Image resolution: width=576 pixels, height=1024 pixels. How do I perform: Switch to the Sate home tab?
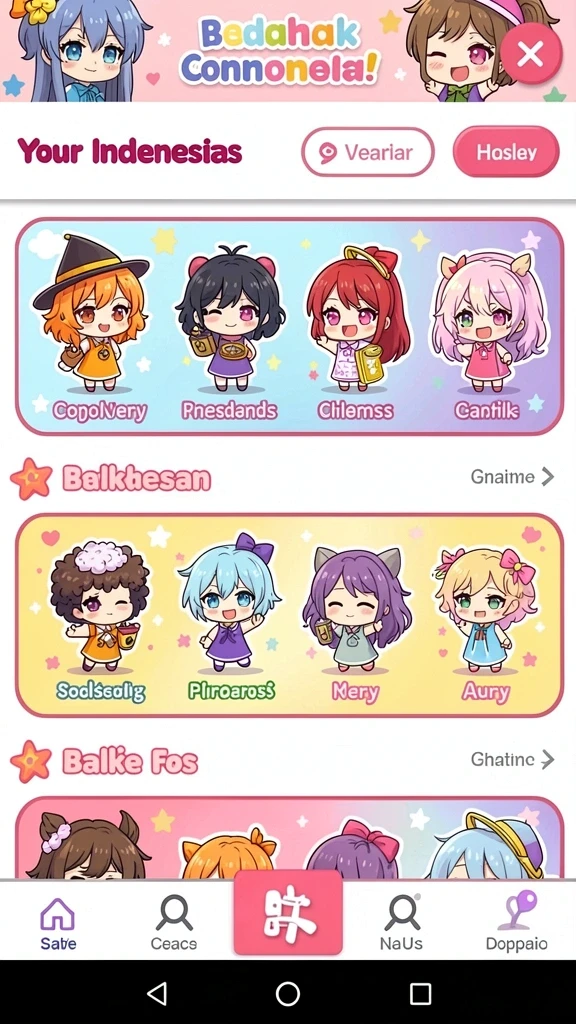coord(58,923)
